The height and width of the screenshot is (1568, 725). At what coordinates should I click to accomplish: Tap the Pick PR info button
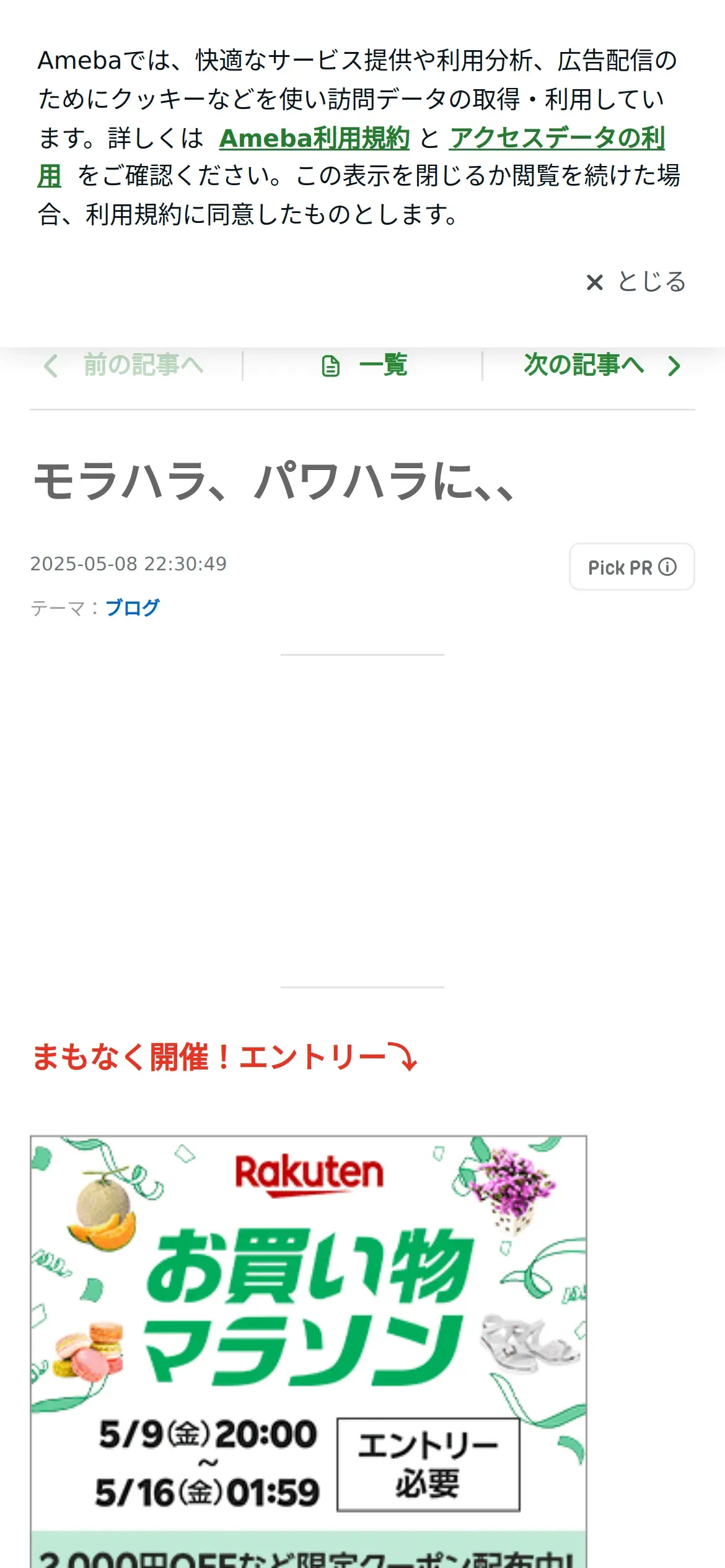632,567
